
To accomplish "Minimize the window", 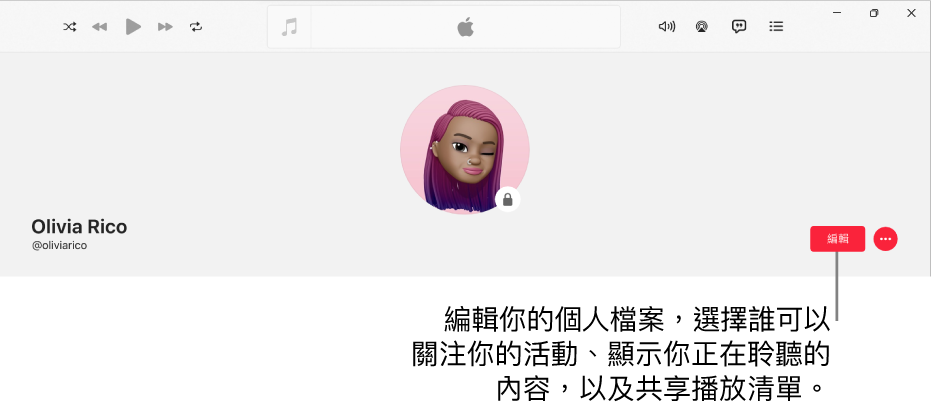I will pos(836,13).
